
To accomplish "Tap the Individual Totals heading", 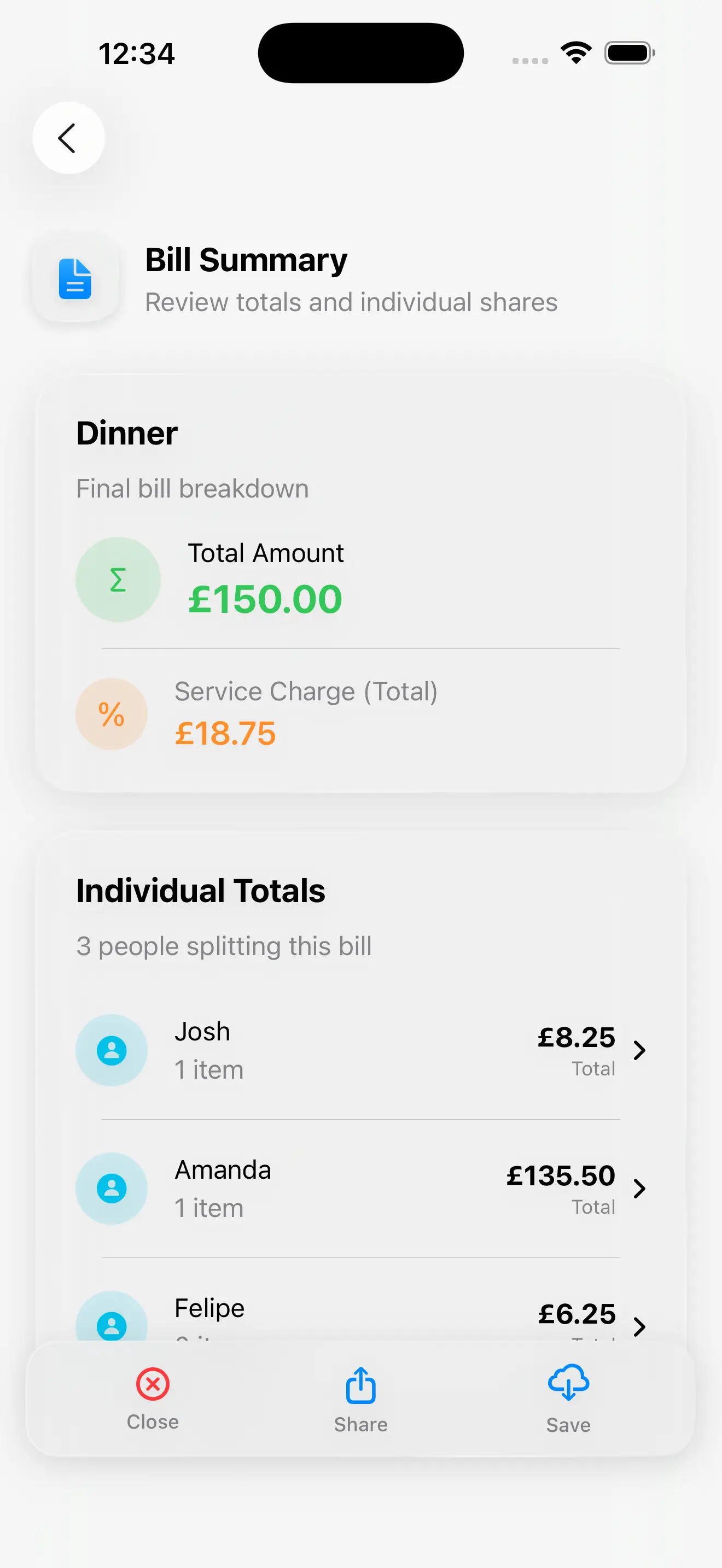I will point(201,890).
